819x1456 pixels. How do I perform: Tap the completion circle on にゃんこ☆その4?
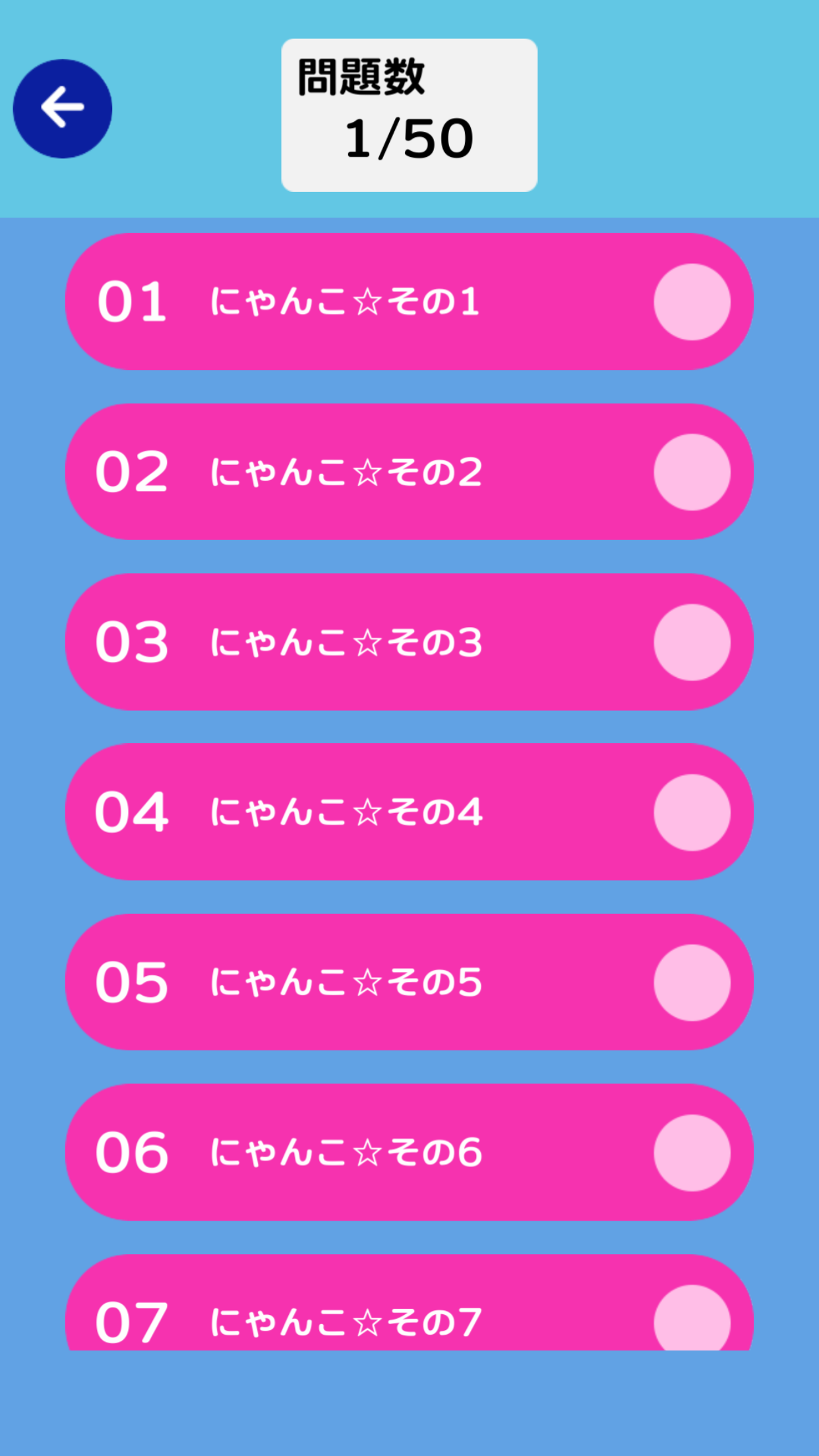tap(691, 812)
